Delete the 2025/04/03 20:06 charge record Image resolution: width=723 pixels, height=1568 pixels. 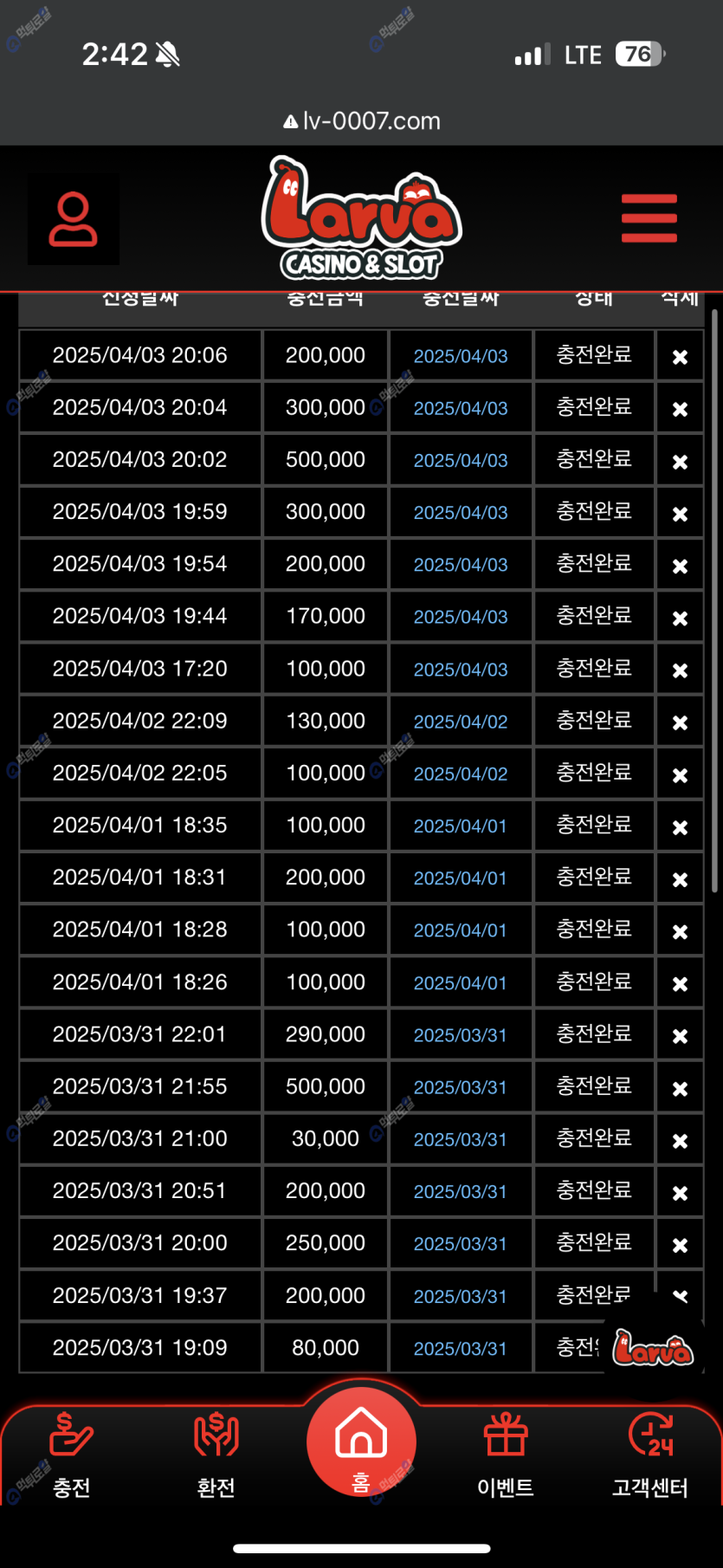click(x=681, y=357)
